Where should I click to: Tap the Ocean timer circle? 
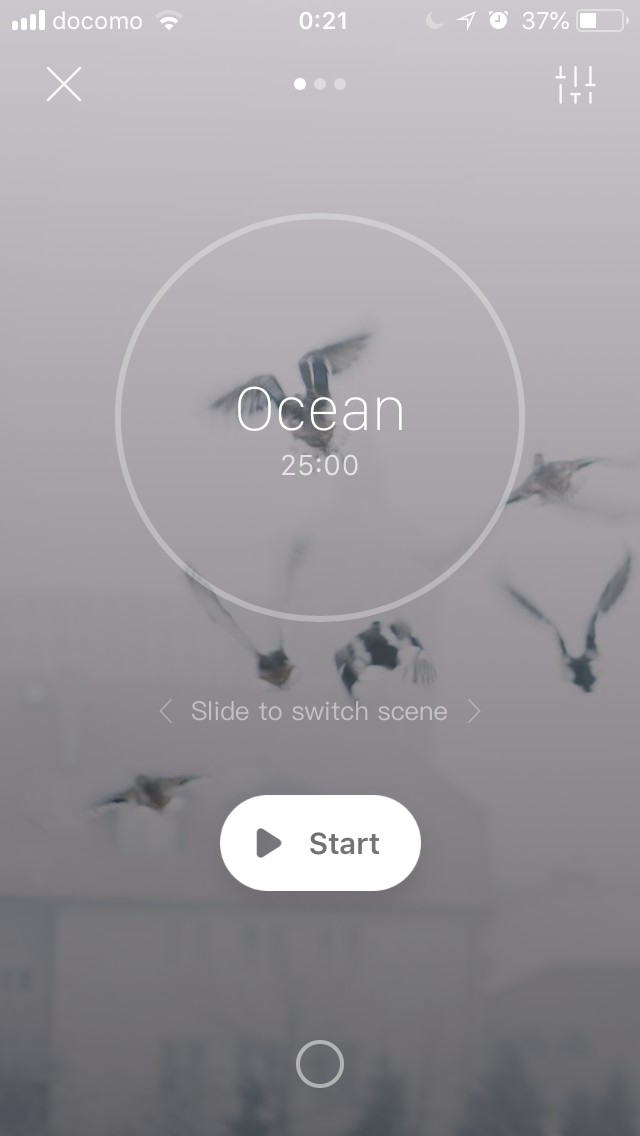(x=320, y=417)
